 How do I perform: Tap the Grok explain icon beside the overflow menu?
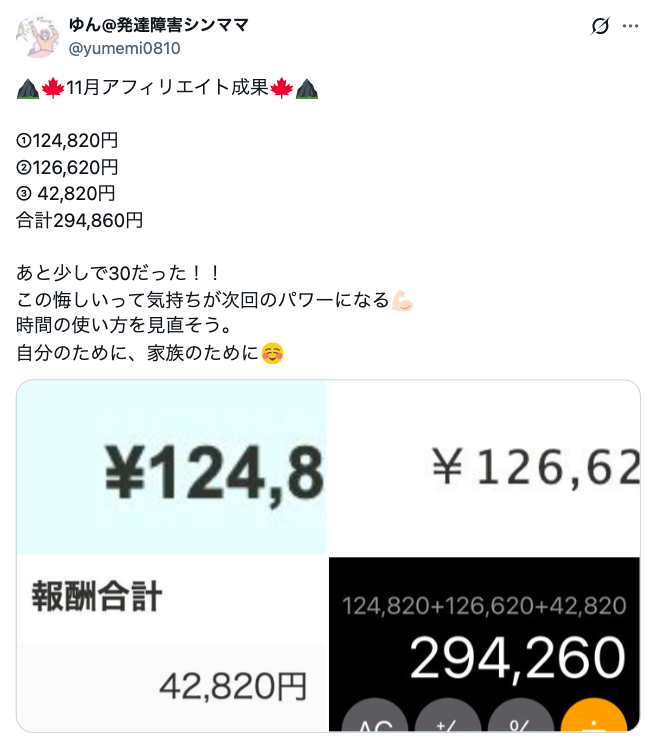click(x=600, y=26)
